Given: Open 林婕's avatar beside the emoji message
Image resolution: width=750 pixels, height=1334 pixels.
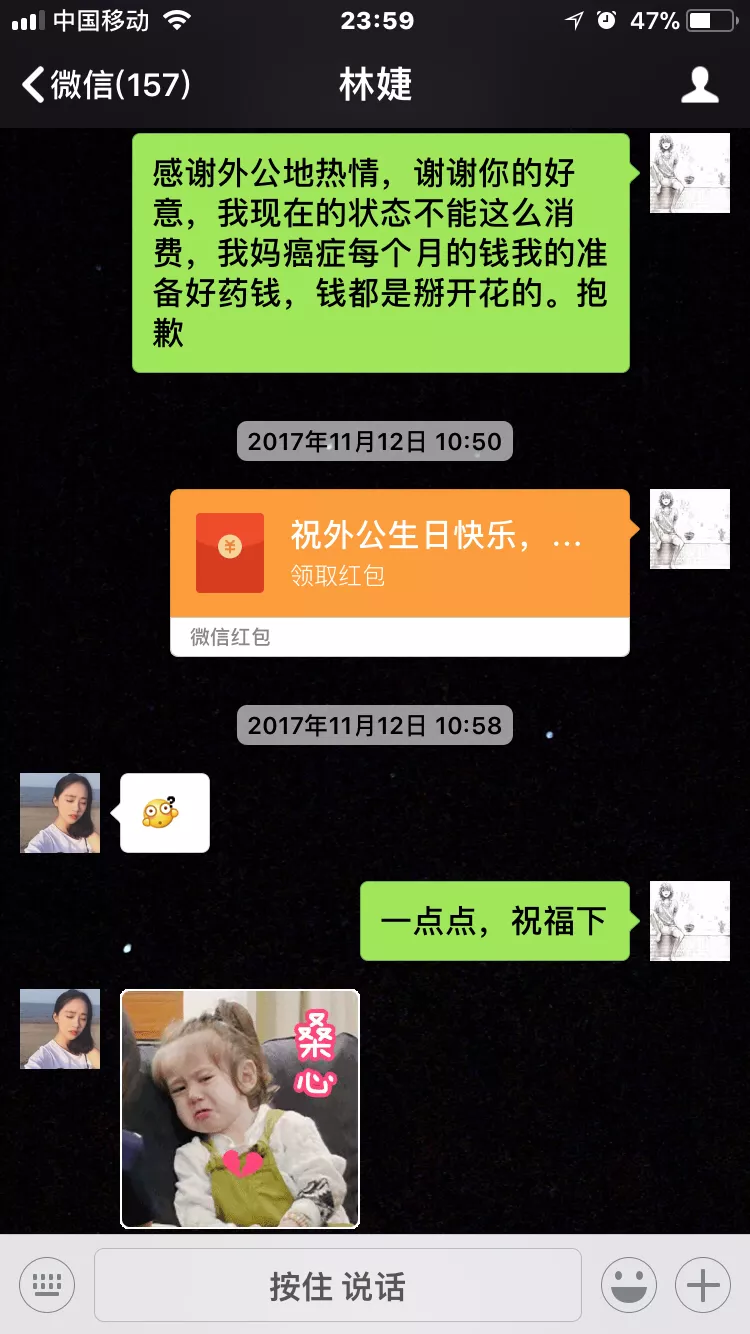Looking at the screenshot, I should [60, 813].
